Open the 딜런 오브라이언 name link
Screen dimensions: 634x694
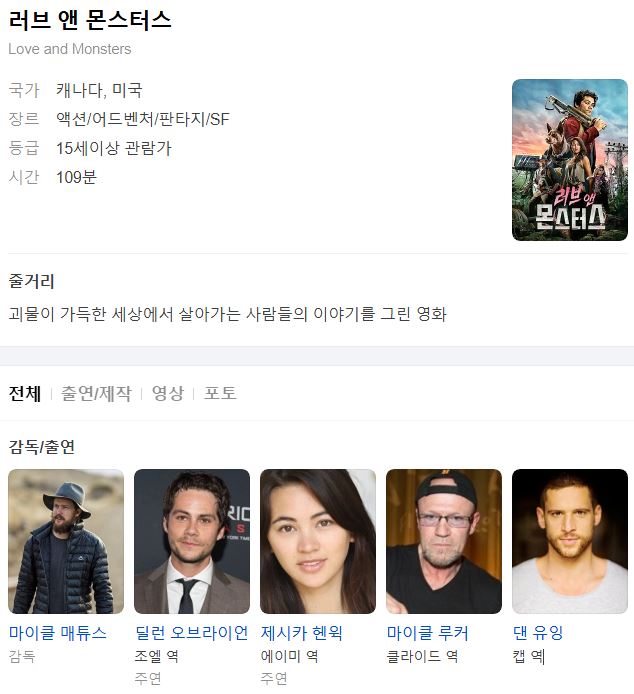pos(191,633)
